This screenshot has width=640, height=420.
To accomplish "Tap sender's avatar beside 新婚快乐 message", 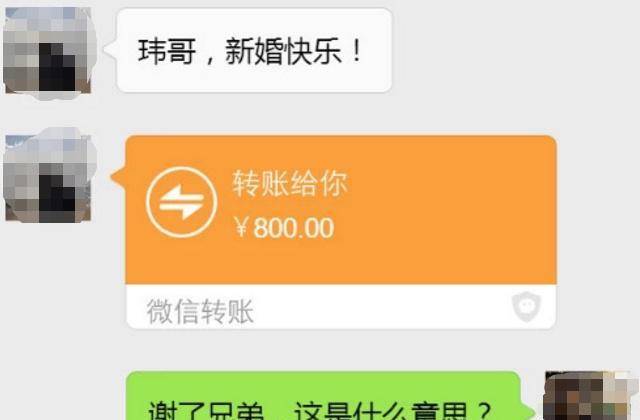I will 48,52.
